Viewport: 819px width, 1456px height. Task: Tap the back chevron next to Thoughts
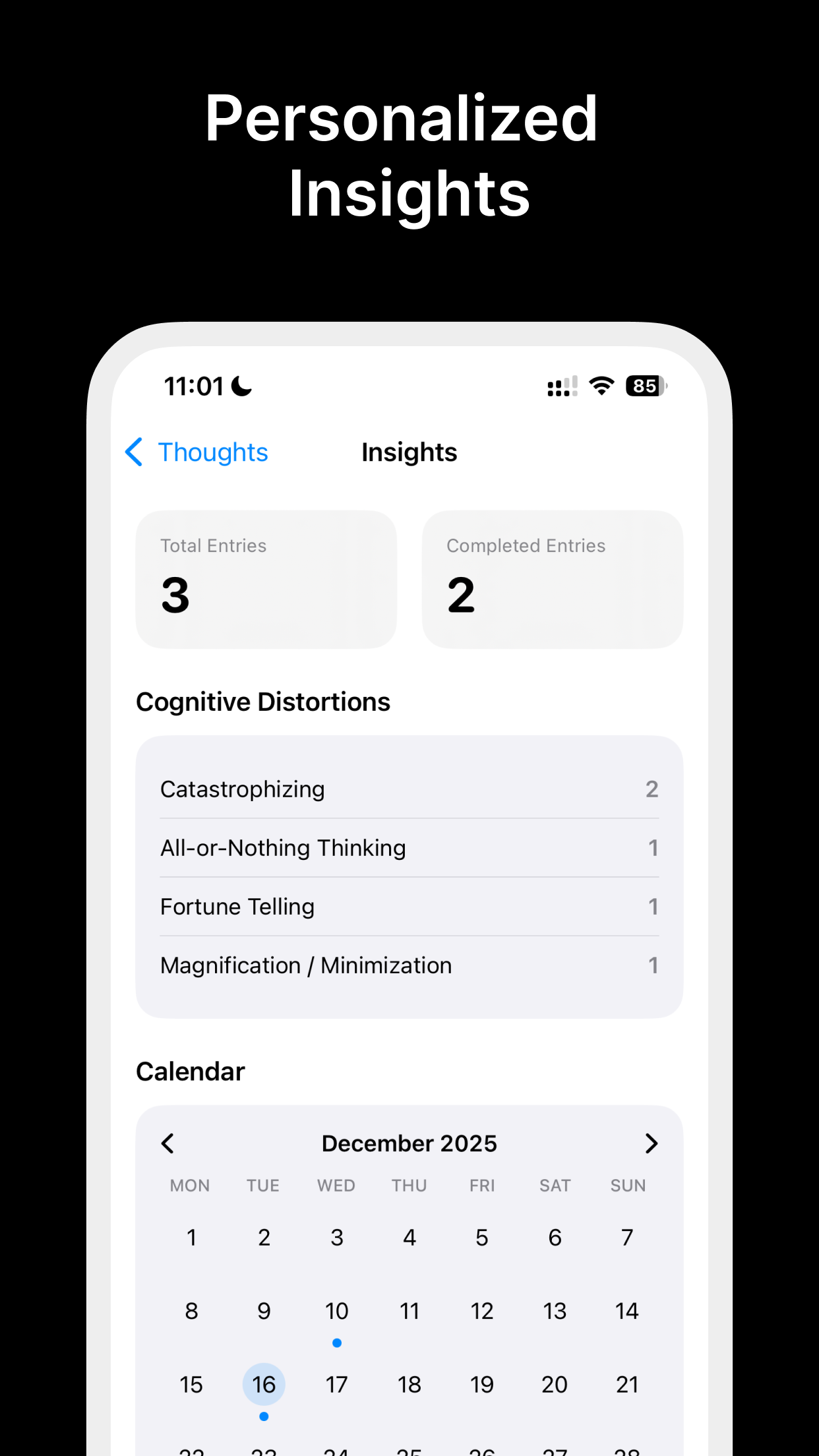[134, 452]
